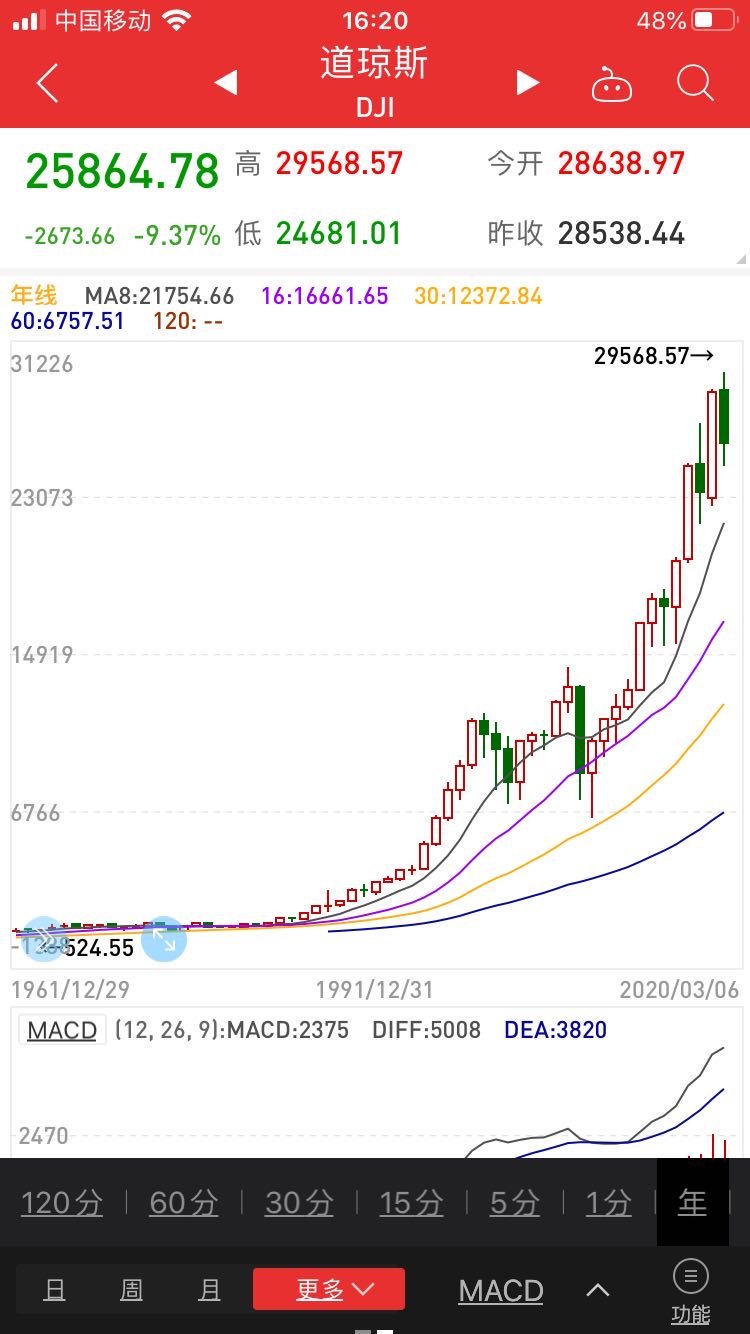Go back to the previous screen
This screenshot has width=750, height=1334.
pyautogui.click(x=47, y=83)
